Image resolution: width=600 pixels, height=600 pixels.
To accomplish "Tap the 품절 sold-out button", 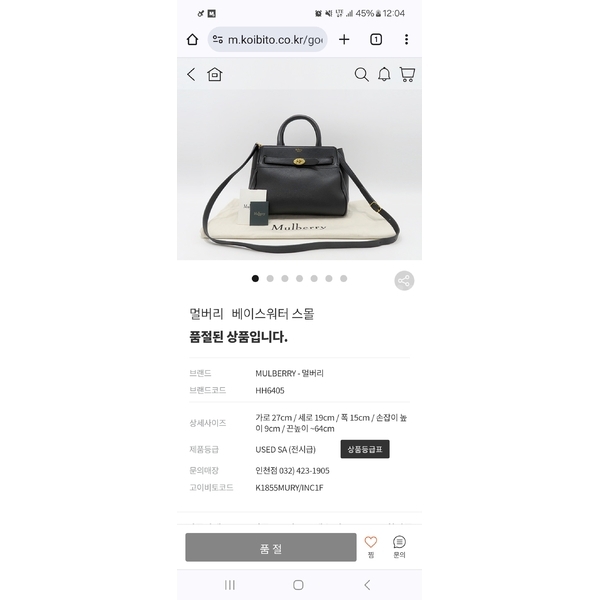I will pyautogui.click(x=270, y=547).
